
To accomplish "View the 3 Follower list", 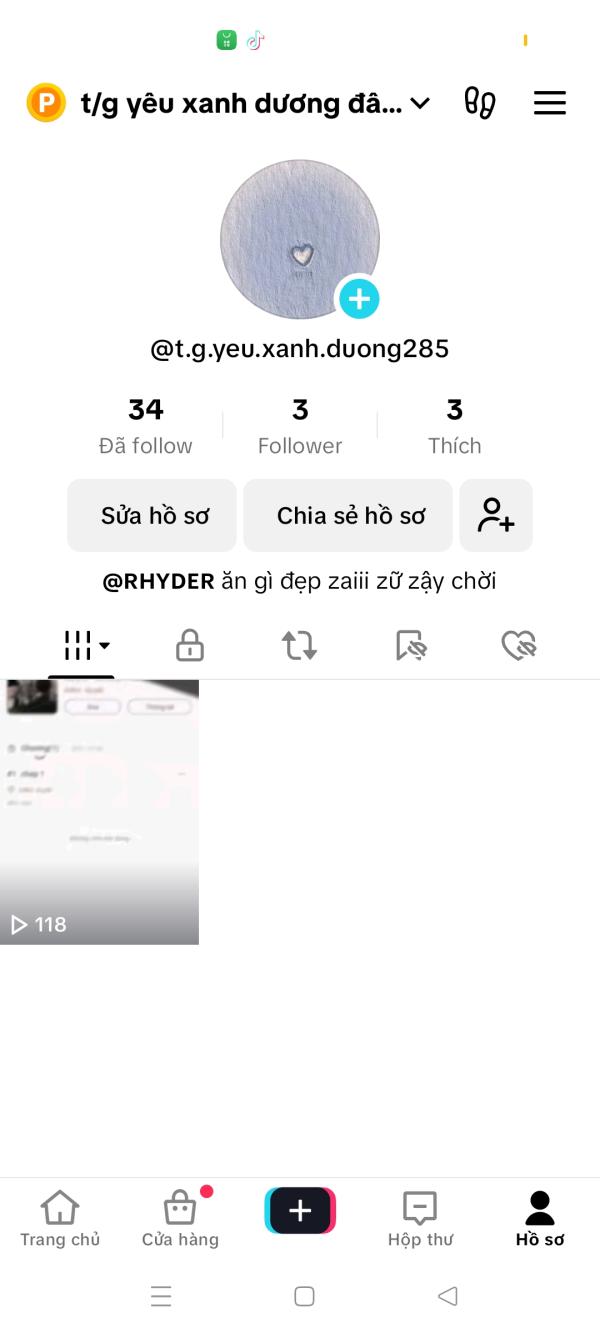I will pyautogui.click(x=300, y=426).
